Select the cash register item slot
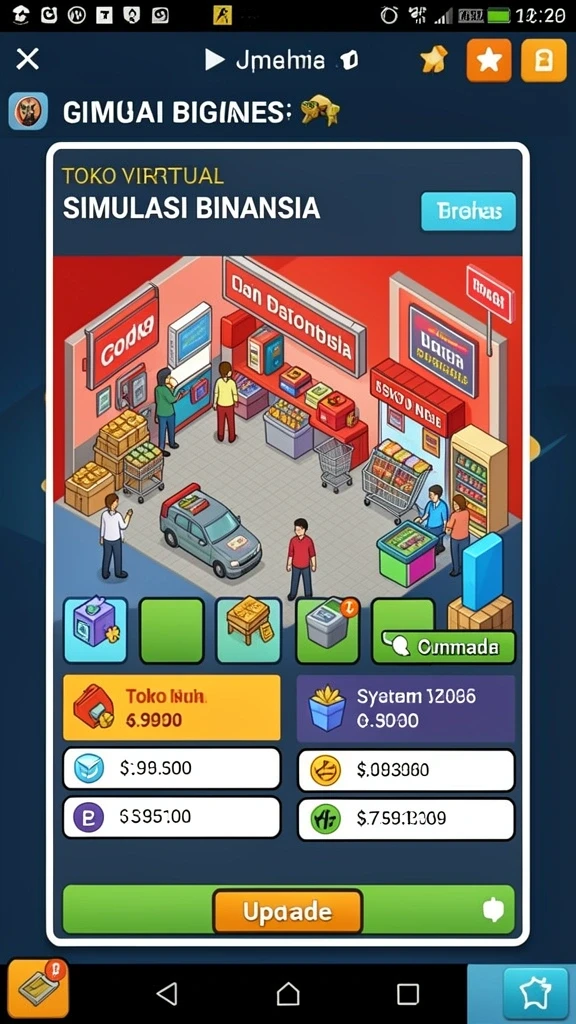This screenshot has width=576, height=1024. tap(327, 630)
